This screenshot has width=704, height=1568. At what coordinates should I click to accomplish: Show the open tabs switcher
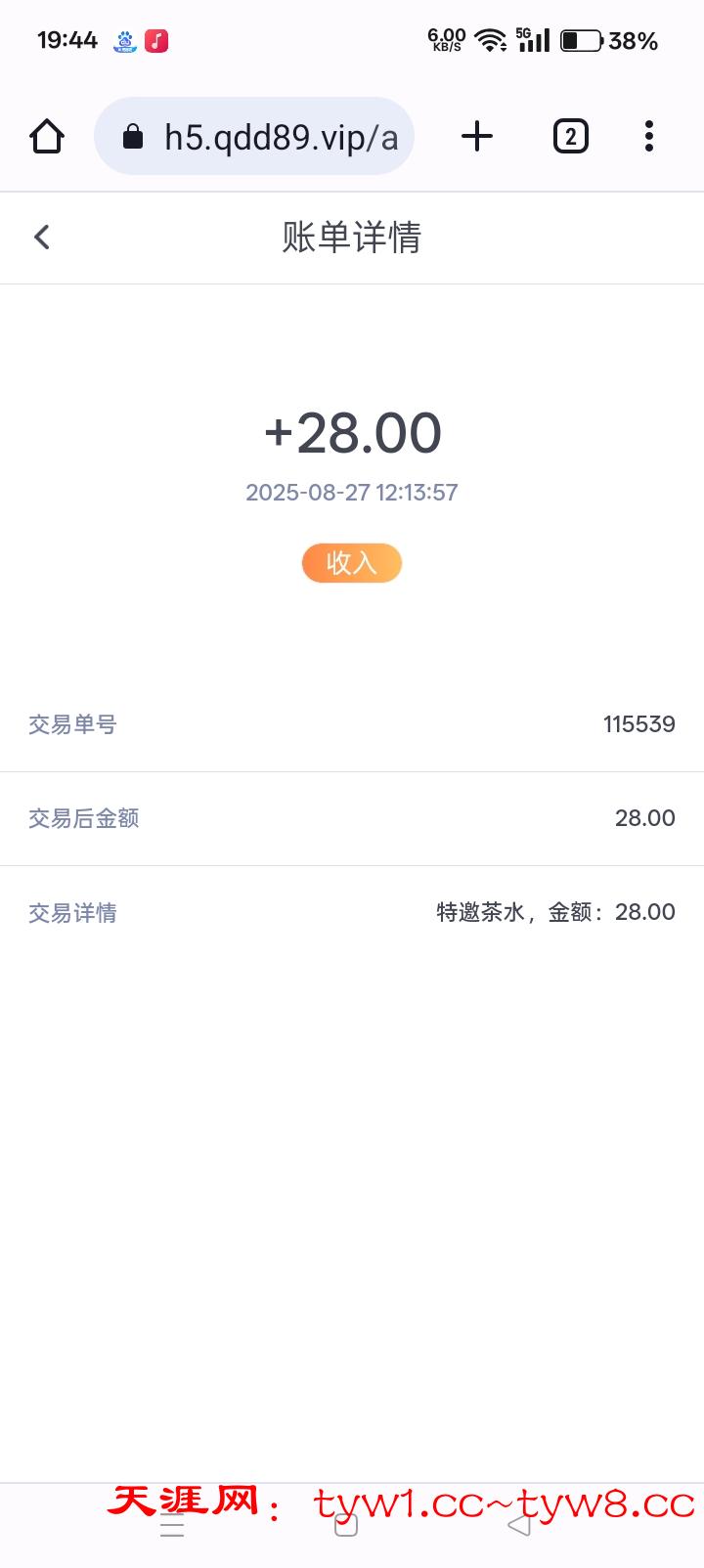pyautogui.click(x=571, y=136)
